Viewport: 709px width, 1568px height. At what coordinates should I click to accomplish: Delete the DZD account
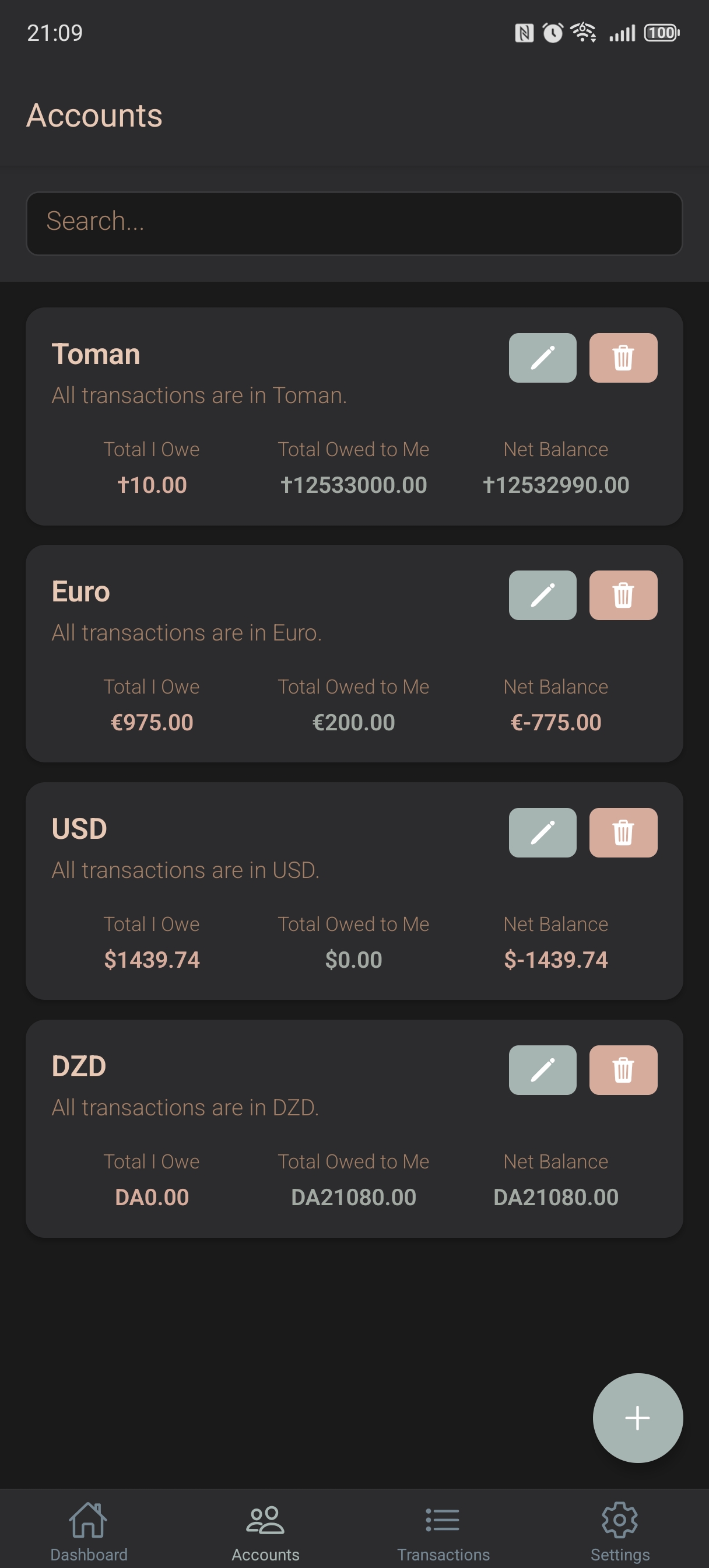pos(623,1070)
